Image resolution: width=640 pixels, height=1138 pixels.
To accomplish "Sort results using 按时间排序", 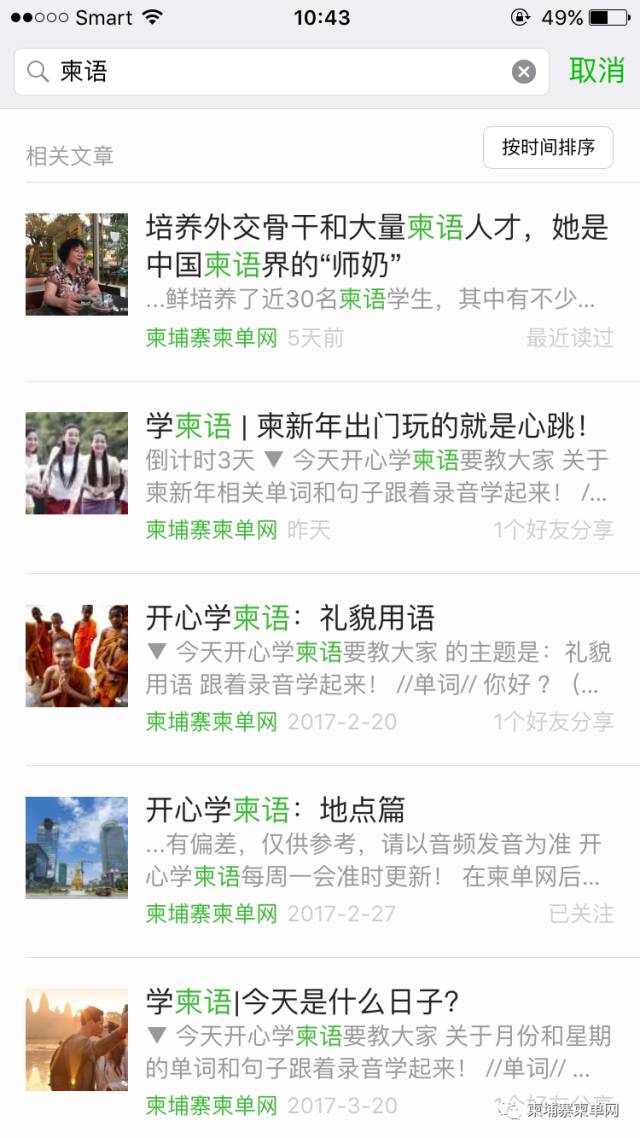I will 548,148.
